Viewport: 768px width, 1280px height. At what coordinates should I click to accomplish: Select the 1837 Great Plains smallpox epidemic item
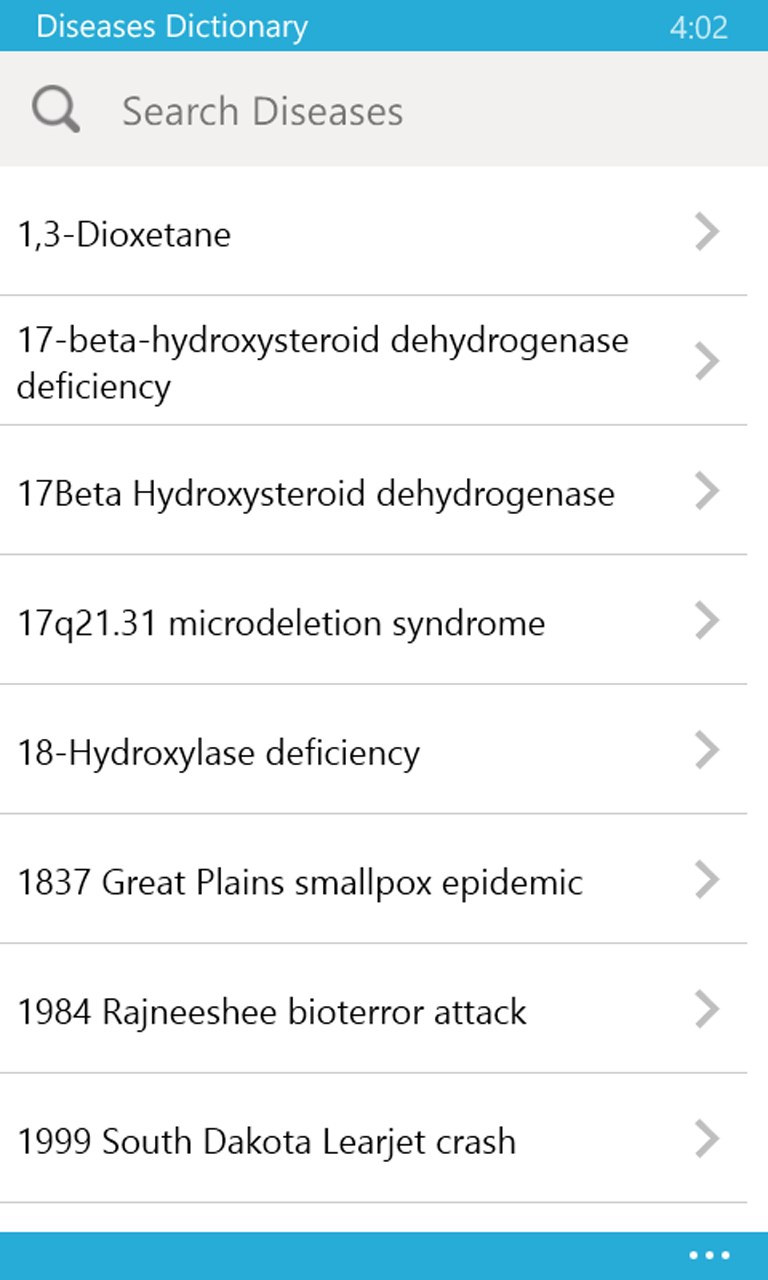[300, 881]
